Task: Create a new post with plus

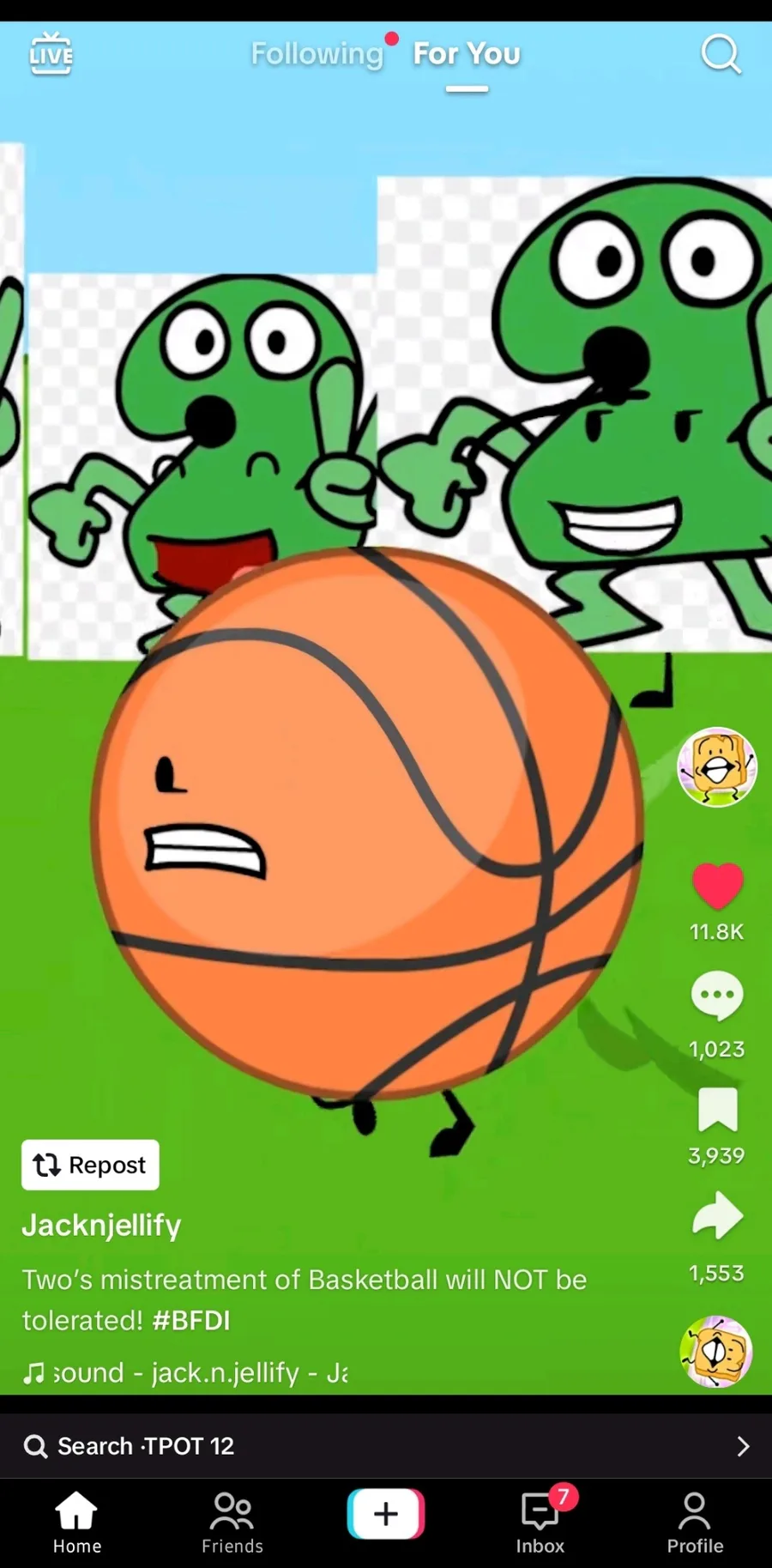Action: (386, 1514)
